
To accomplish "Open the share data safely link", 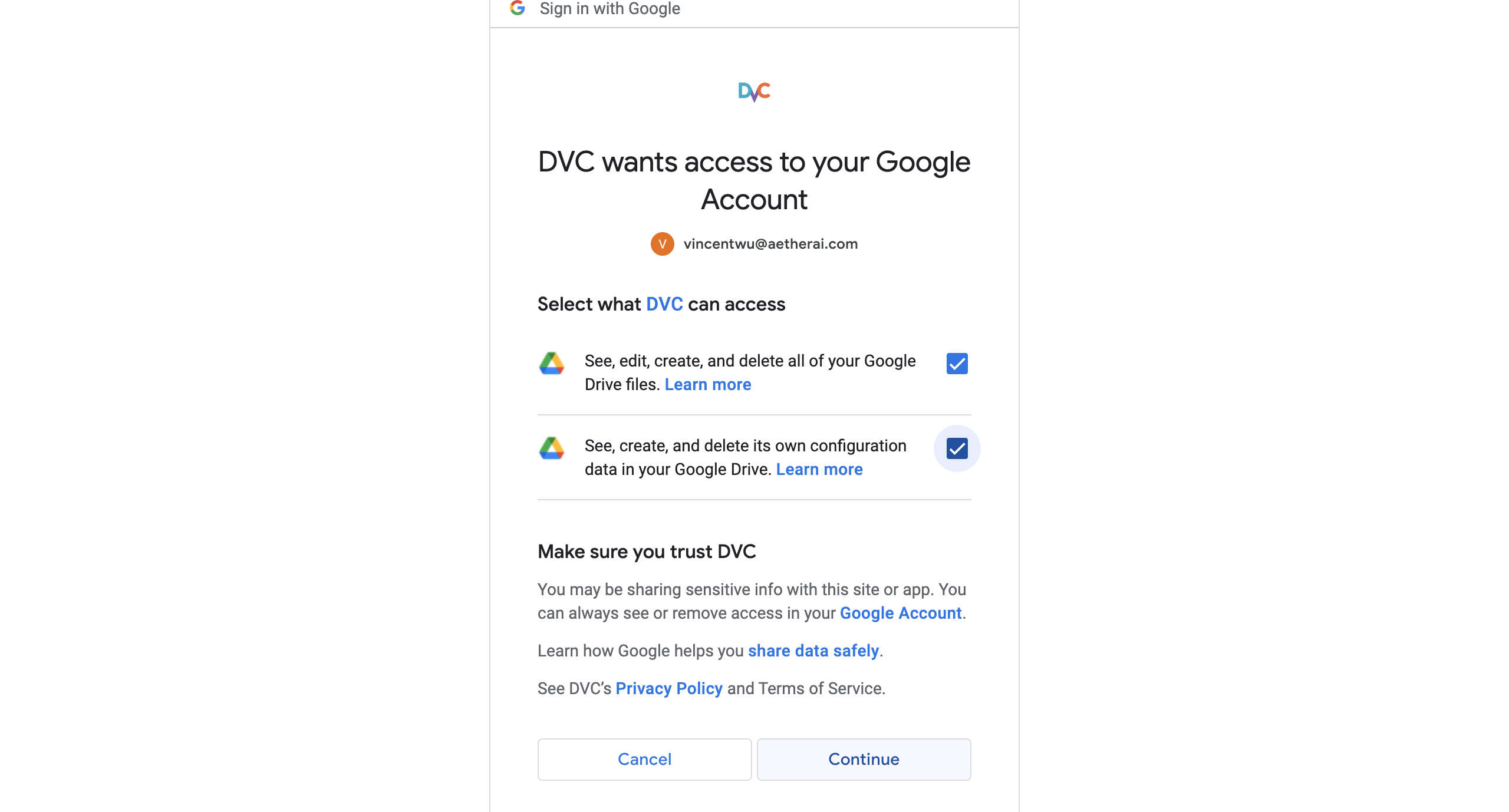I will (813, 651).
